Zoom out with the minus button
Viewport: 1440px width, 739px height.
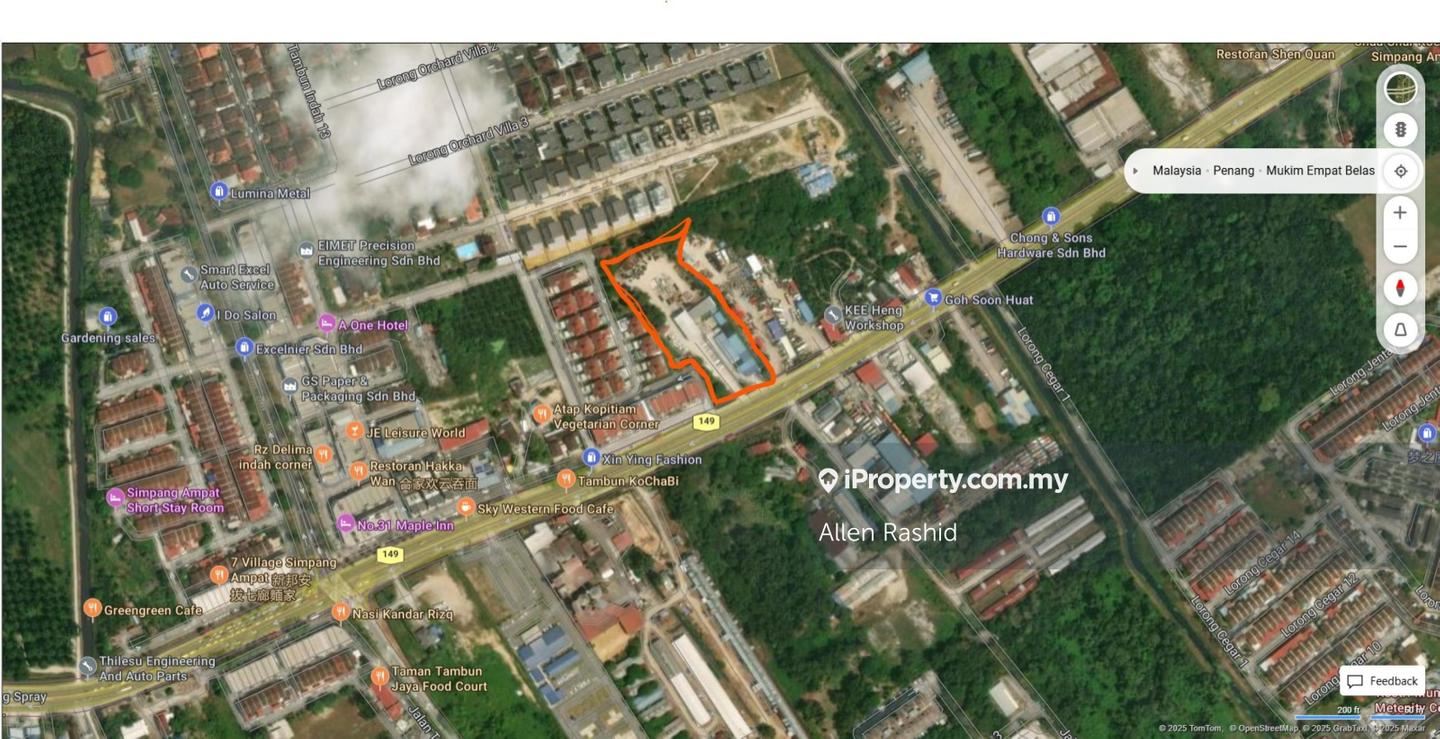coord(1400,247)
